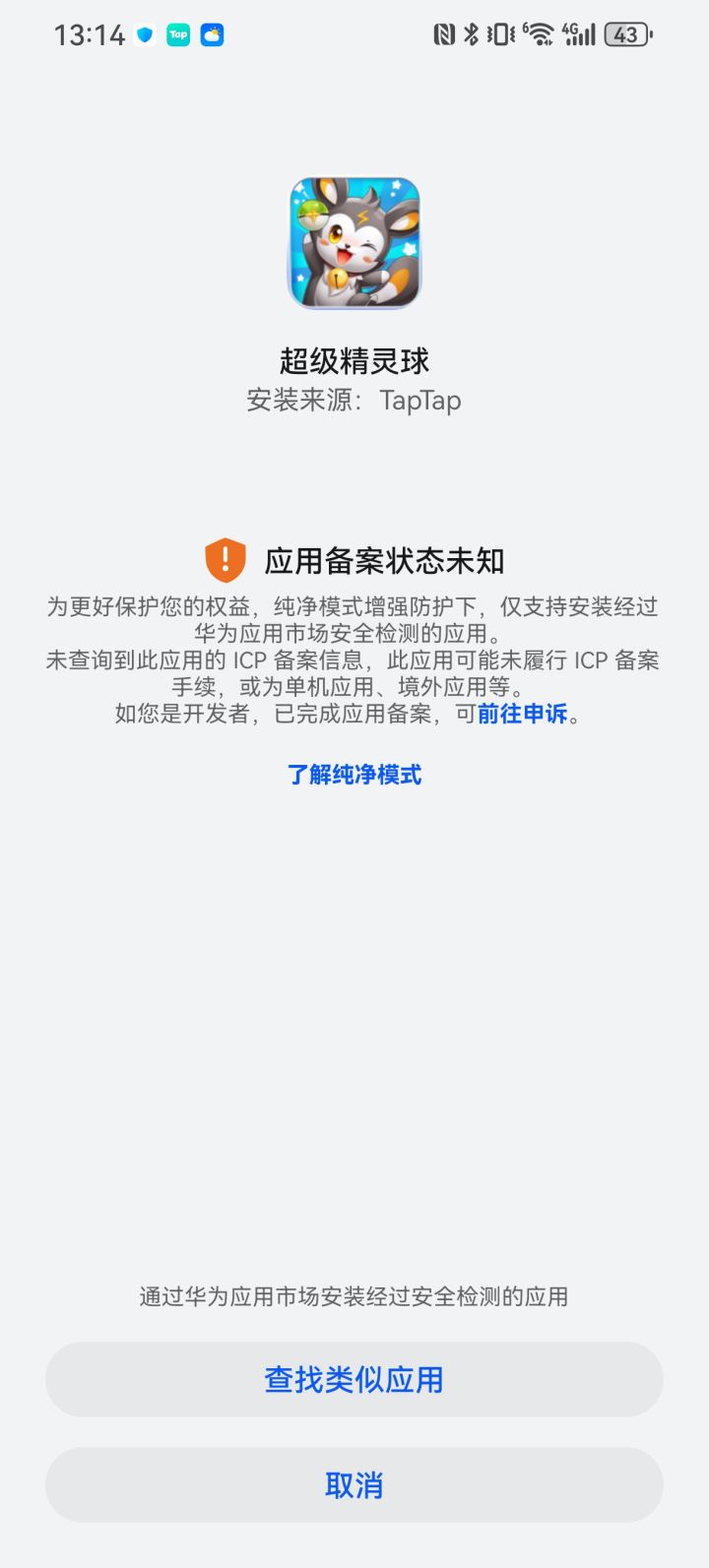
Task: Tap the orange warning shield icon
Action: [225, 559]
